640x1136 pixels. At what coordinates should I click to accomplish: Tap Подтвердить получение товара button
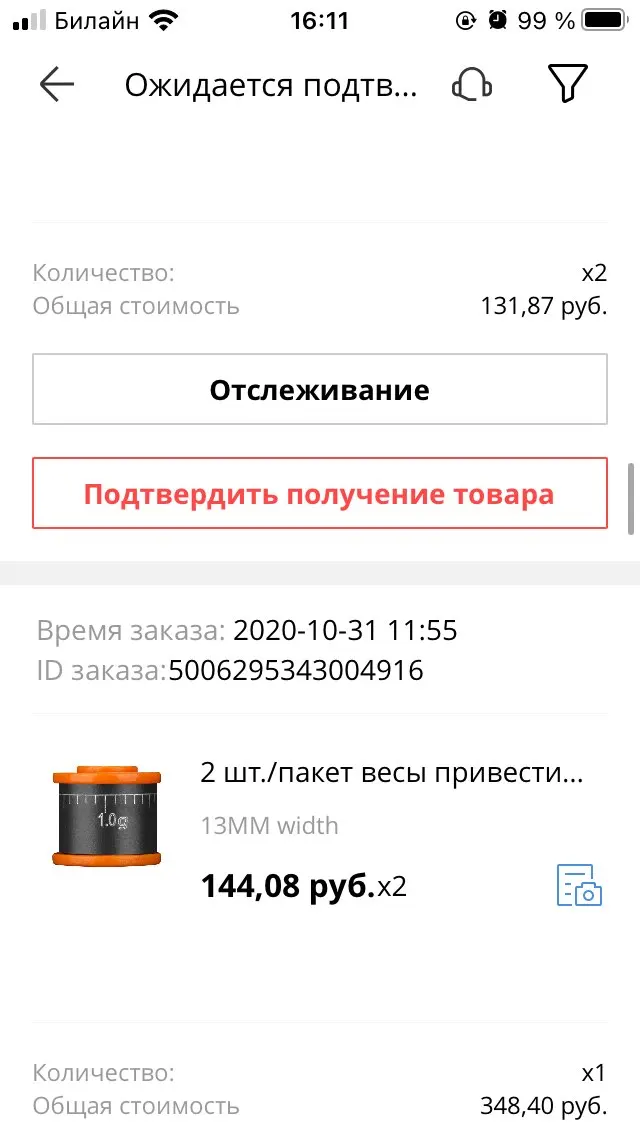[x=320, y=493]
